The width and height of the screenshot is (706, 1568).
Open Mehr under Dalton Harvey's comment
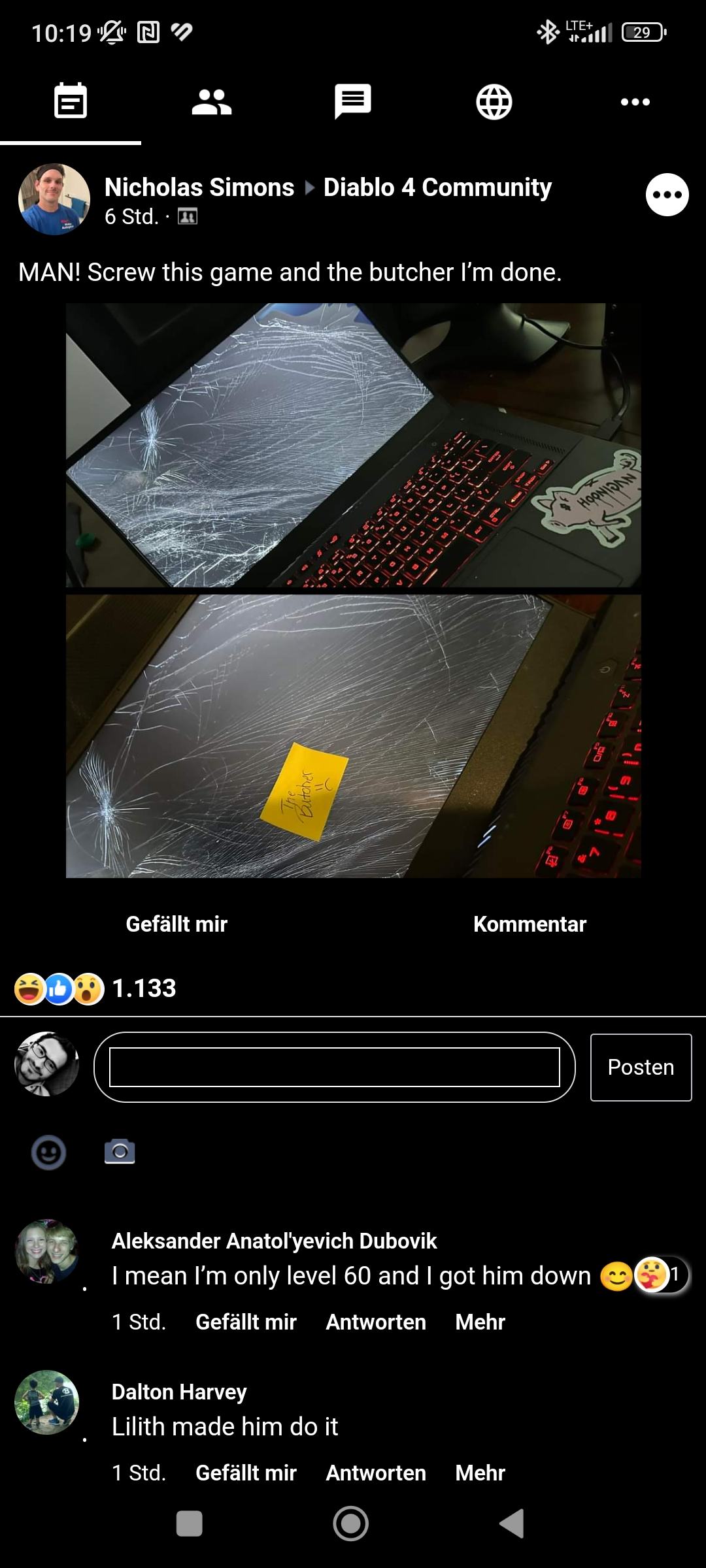480,1473
